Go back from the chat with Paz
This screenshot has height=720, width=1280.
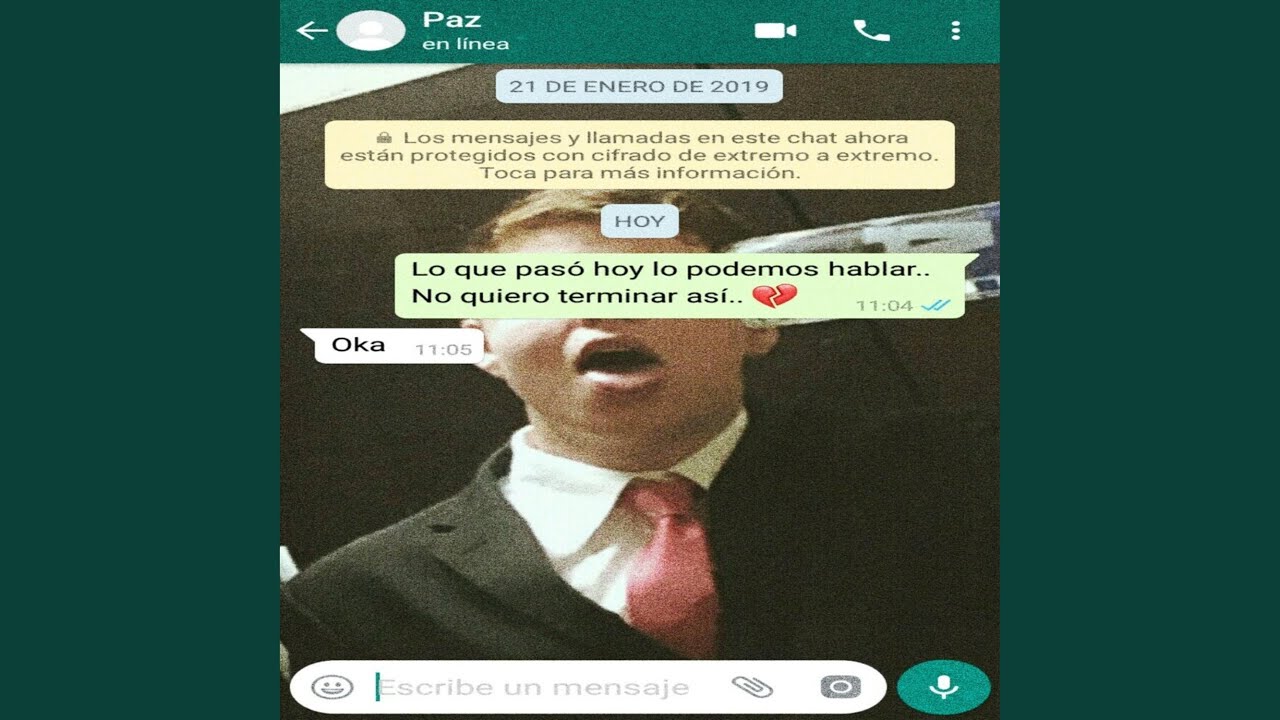coord(312,31)
